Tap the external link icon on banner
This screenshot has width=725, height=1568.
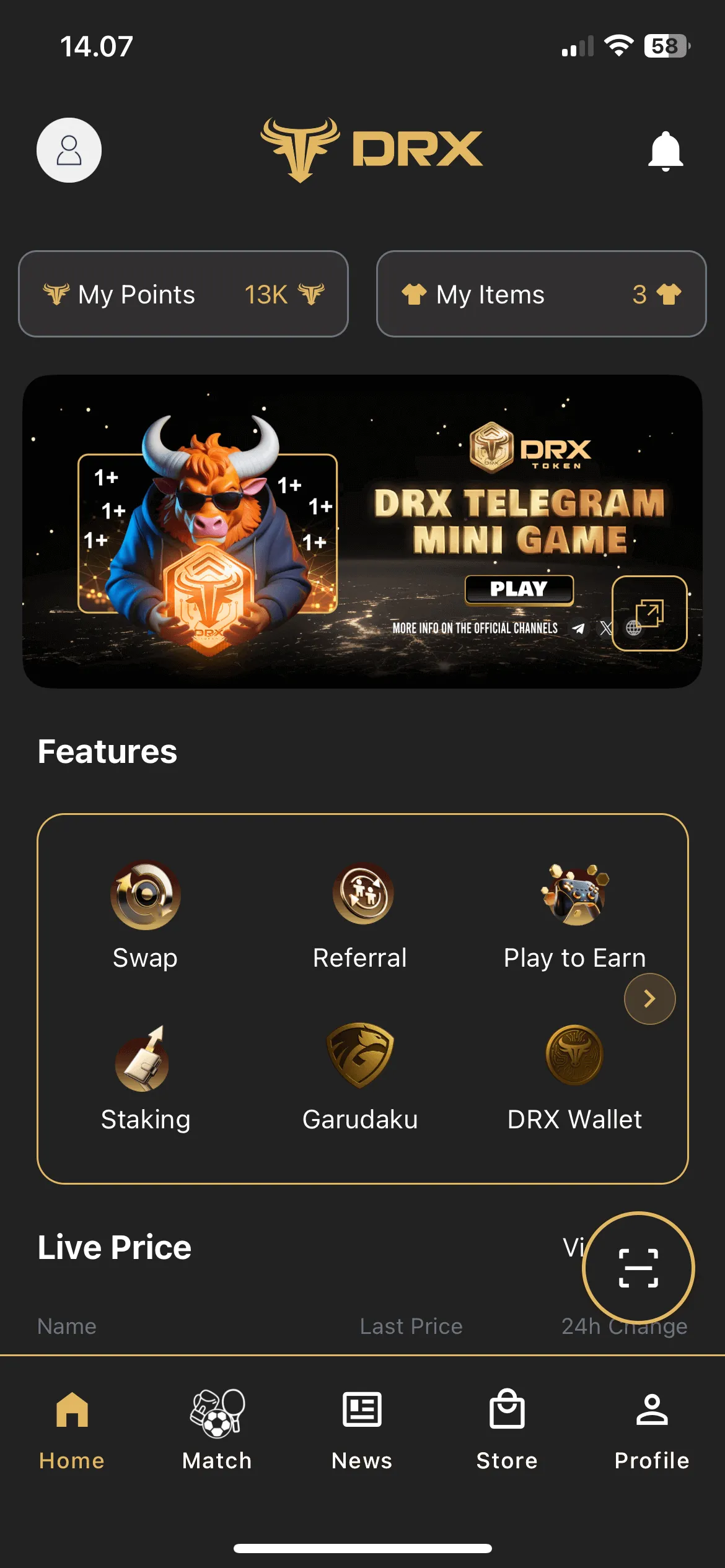point(649,613)
